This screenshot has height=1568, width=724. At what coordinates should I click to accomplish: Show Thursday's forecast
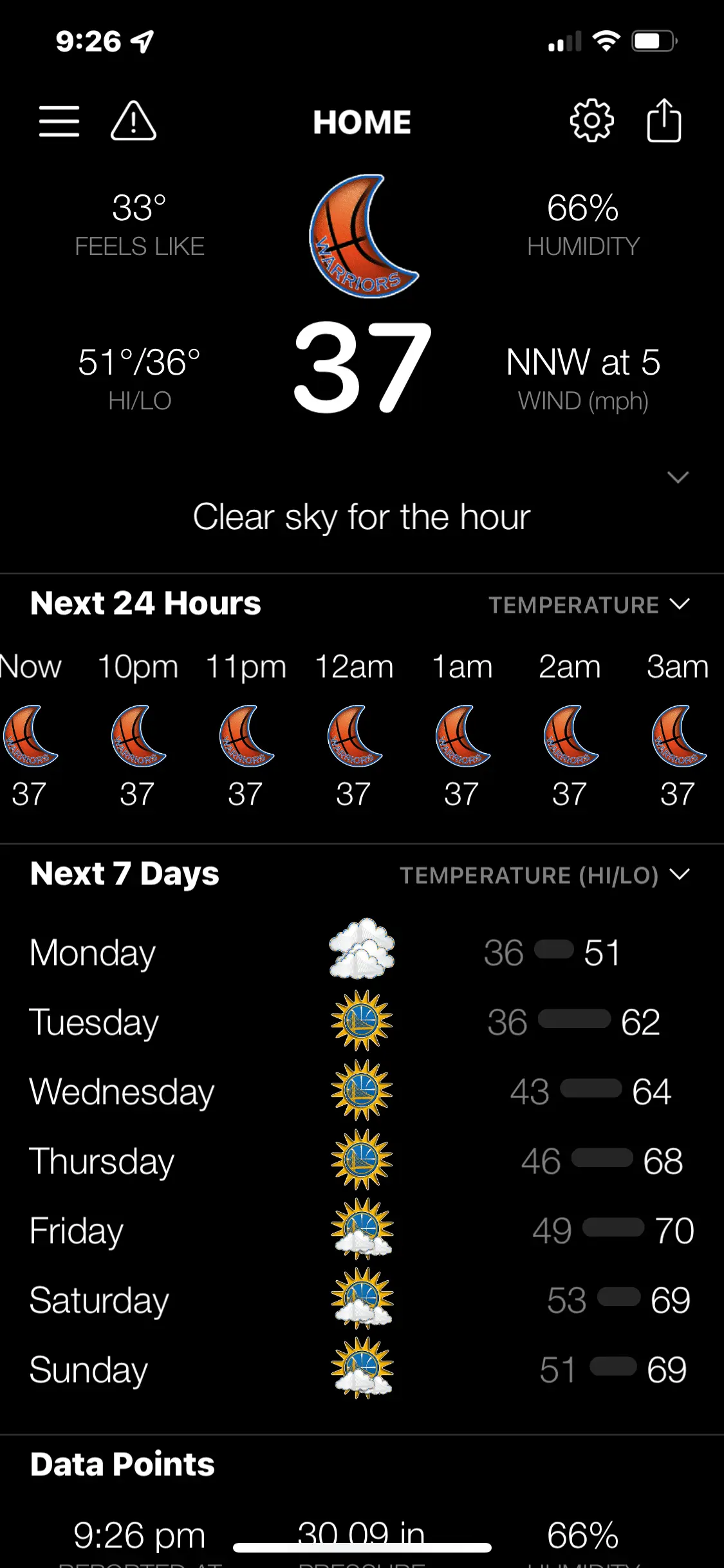tap(362, 1161)
